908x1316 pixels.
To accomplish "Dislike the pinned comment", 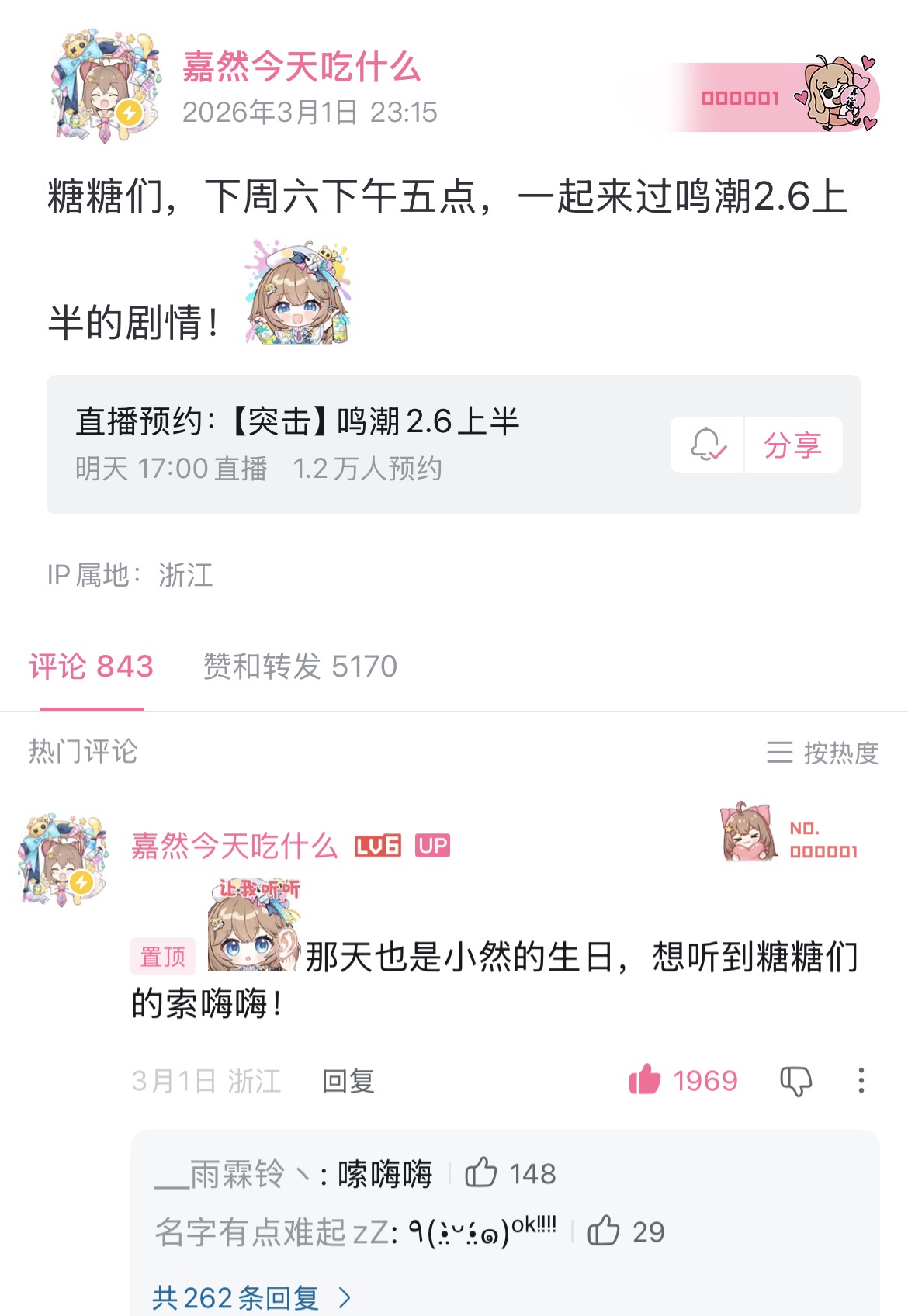I will pos(795,1080).
